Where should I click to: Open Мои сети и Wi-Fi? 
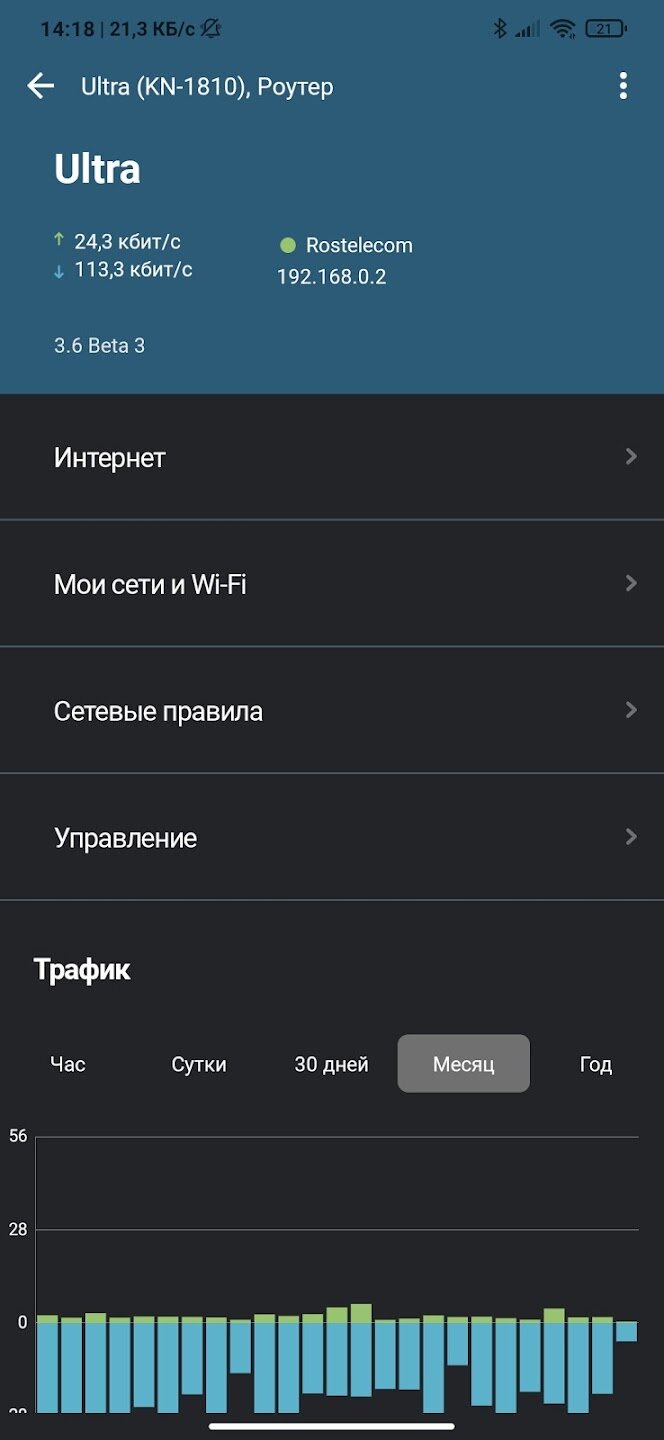332,584
